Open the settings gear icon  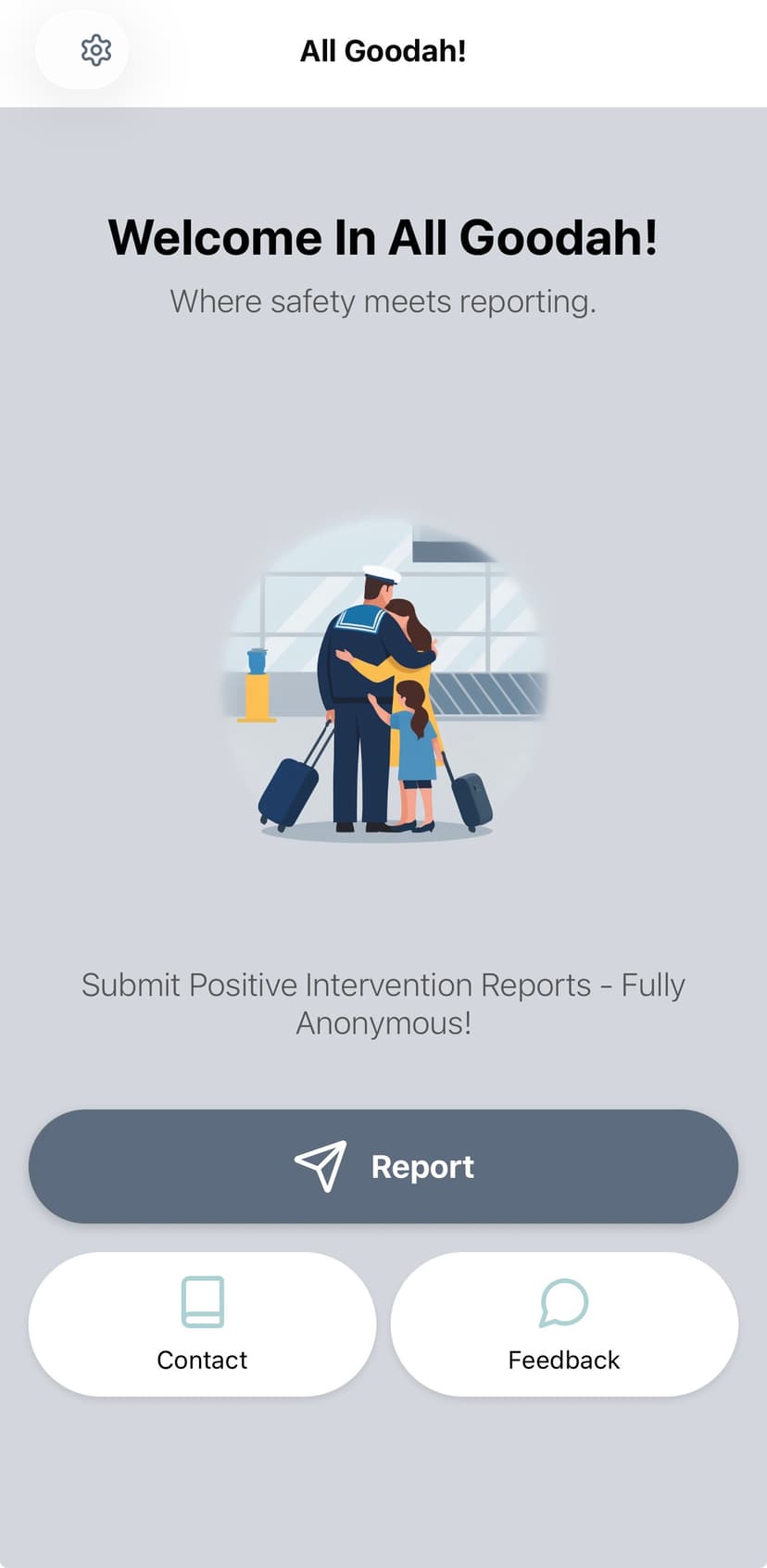[x=95, y=50]
